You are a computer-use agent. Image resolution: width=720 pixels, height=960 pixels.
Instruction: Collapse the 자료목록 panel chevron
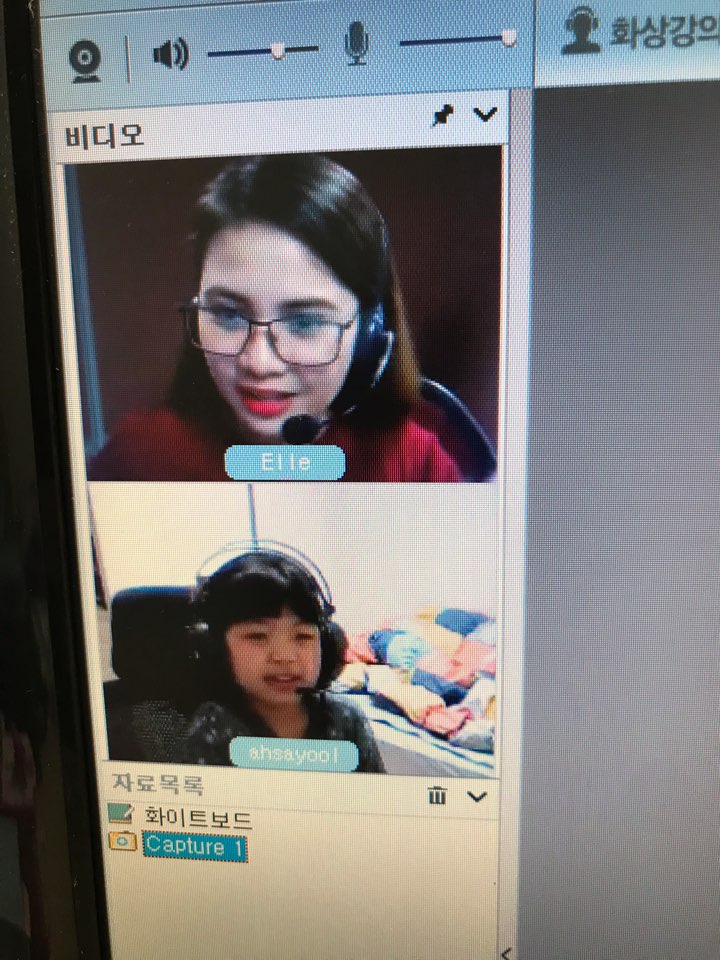477,796
